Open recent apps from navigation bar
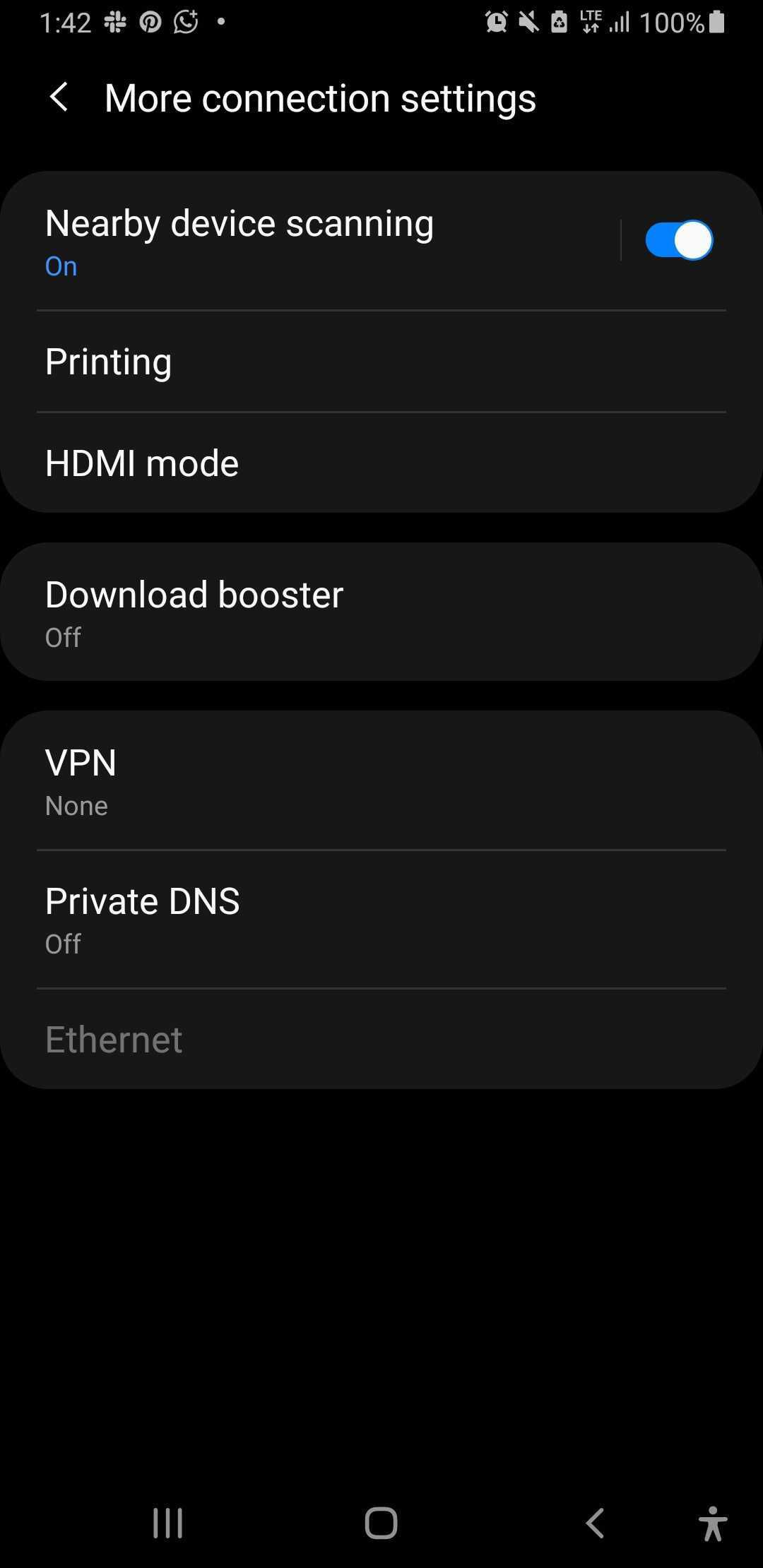The height and width of the screenshot is (1568, 763). [x=168, y=1523]
